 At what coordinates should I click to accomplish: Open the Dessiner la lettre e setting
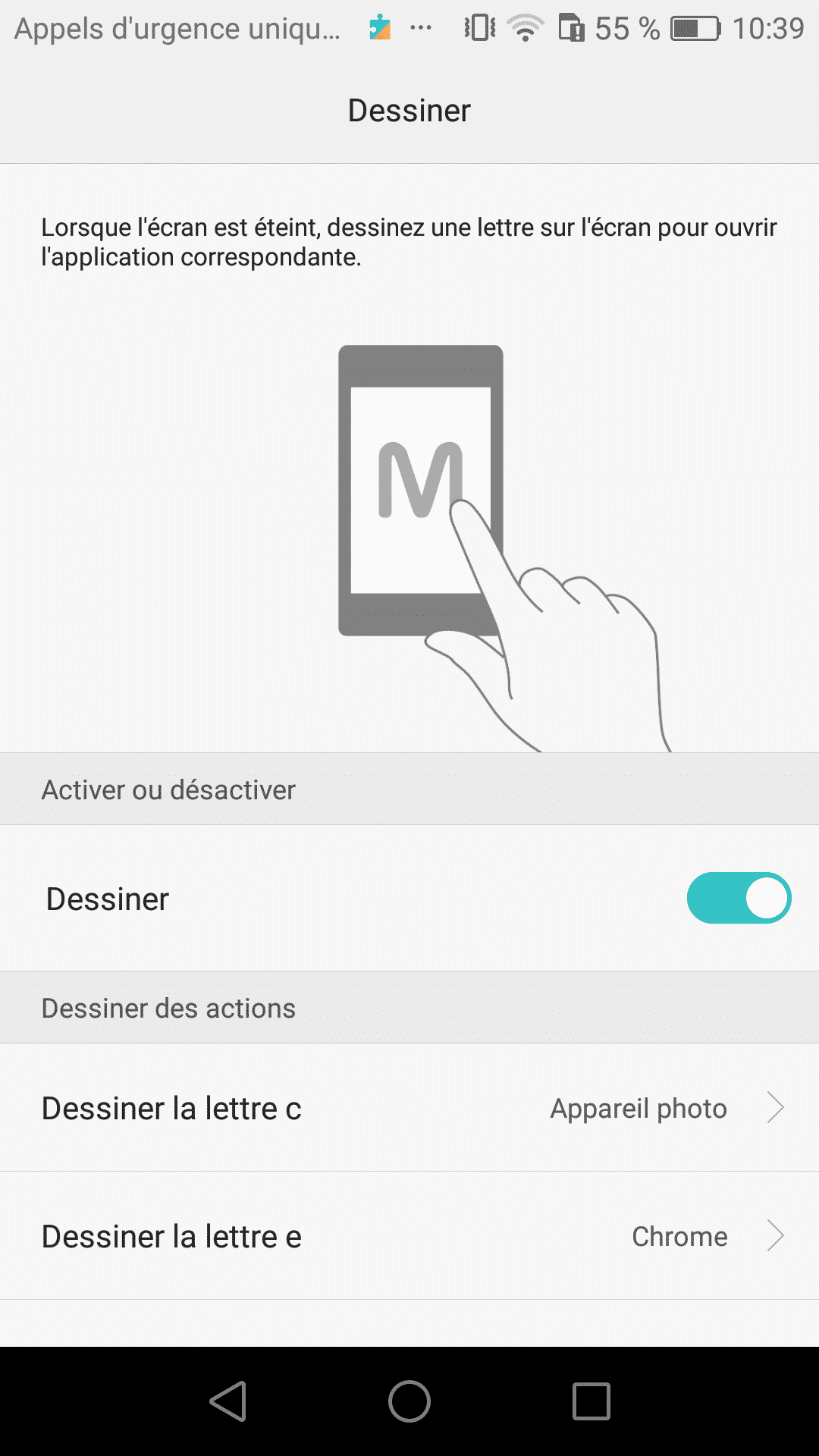point(409,1236)
